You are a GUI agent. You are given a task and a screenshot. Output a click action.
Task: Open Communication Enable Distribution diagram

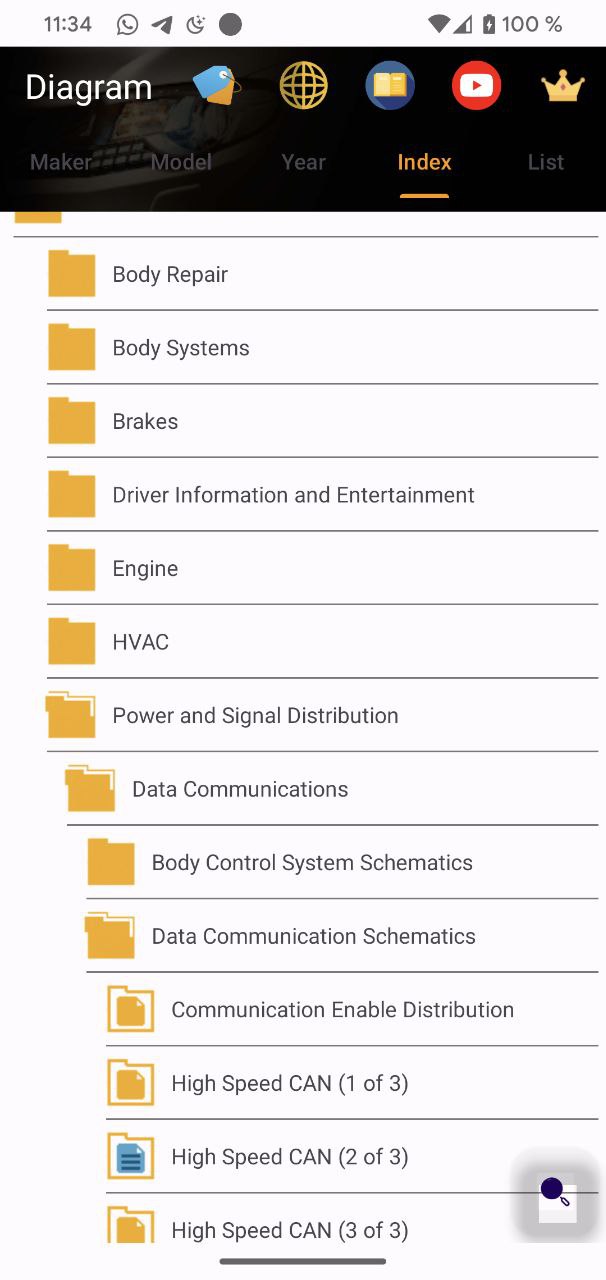coord(352,1009)
